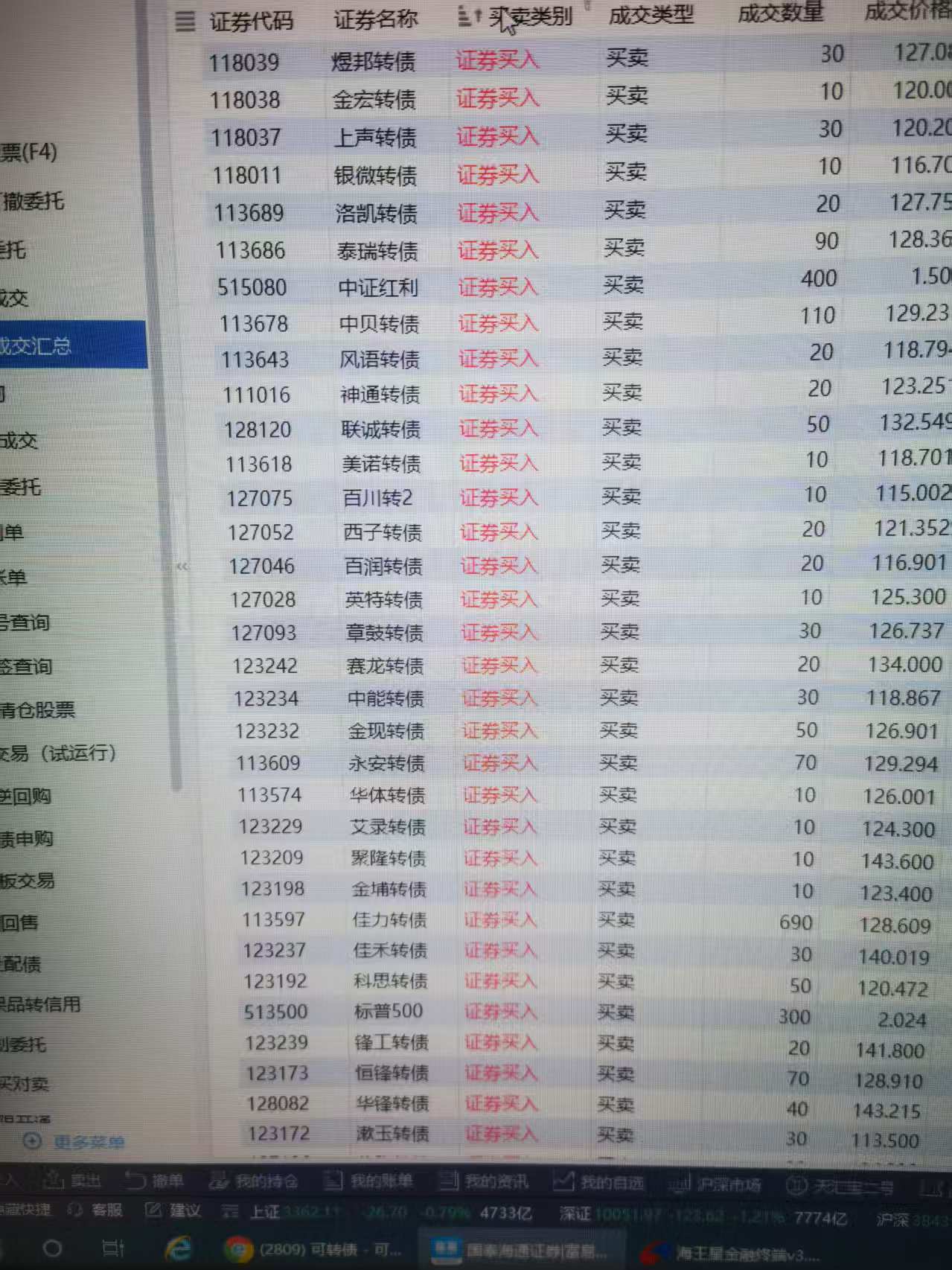952x1270 pixels.
Task: Open 我的自选 in the bottom toolbar
Action: [600, 1182]
